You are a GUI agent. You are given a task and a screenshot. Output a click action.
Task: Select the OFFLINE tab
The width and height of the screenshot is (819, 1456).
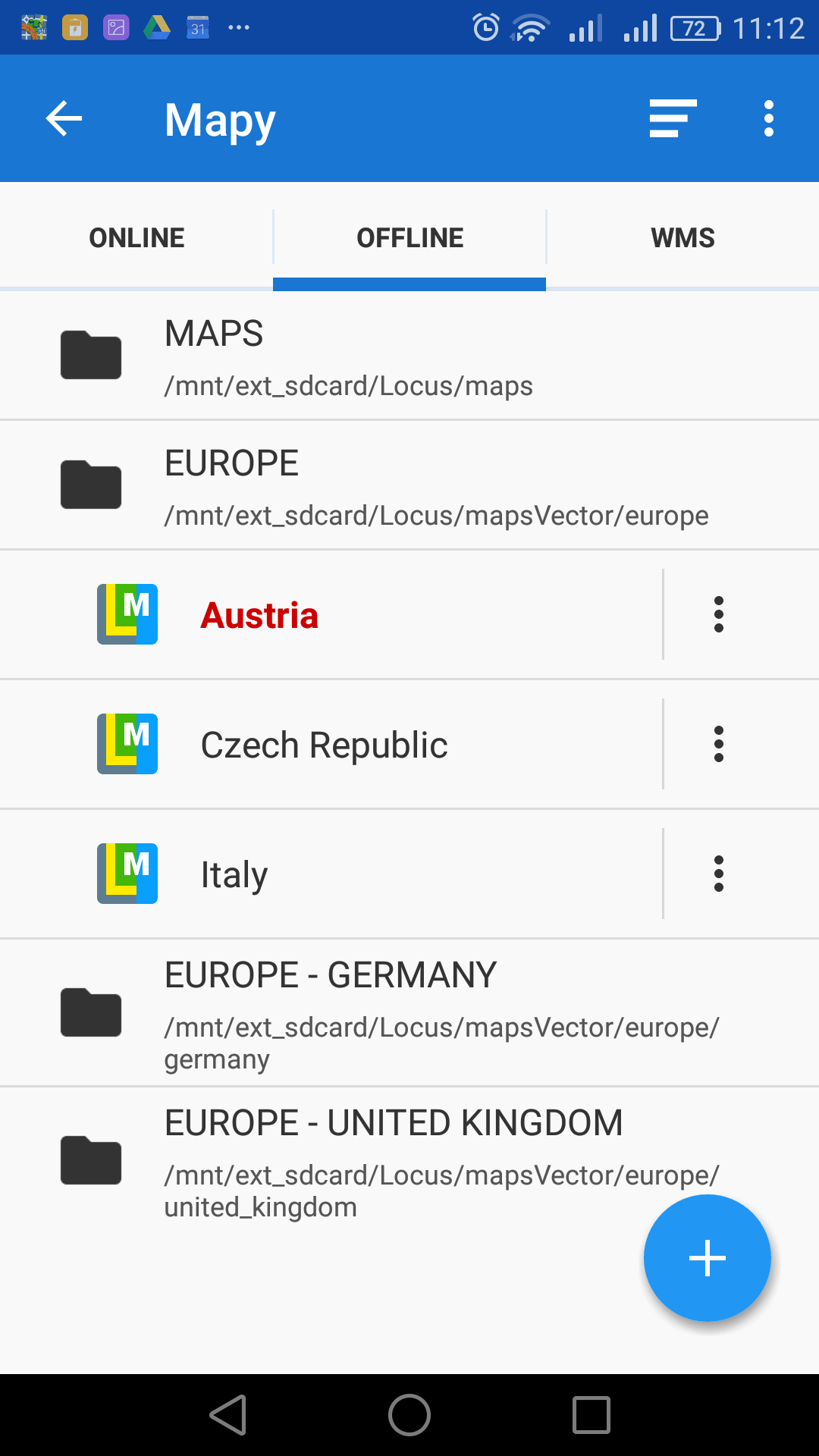pyautogui.click(x=409, y=237)
